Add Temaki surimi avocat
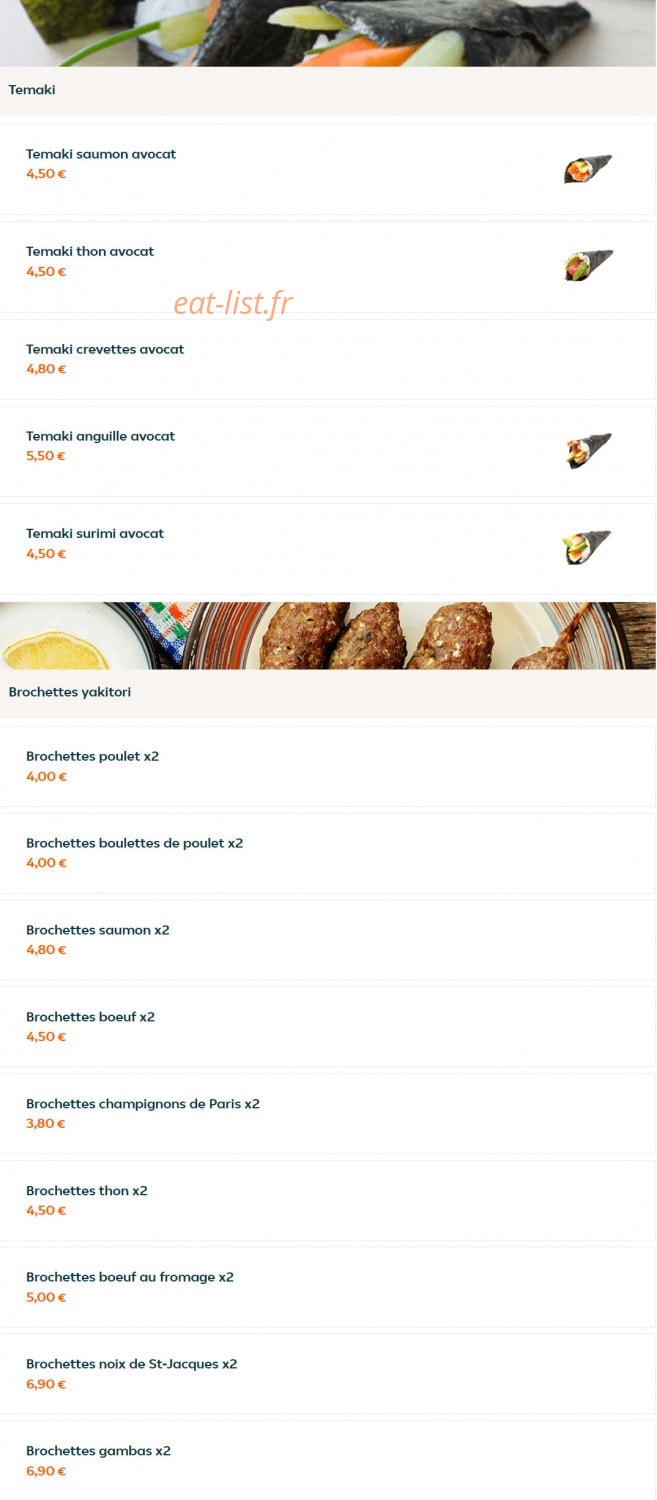This screenshot has width=657, height=1500. [x=328, y=548]
